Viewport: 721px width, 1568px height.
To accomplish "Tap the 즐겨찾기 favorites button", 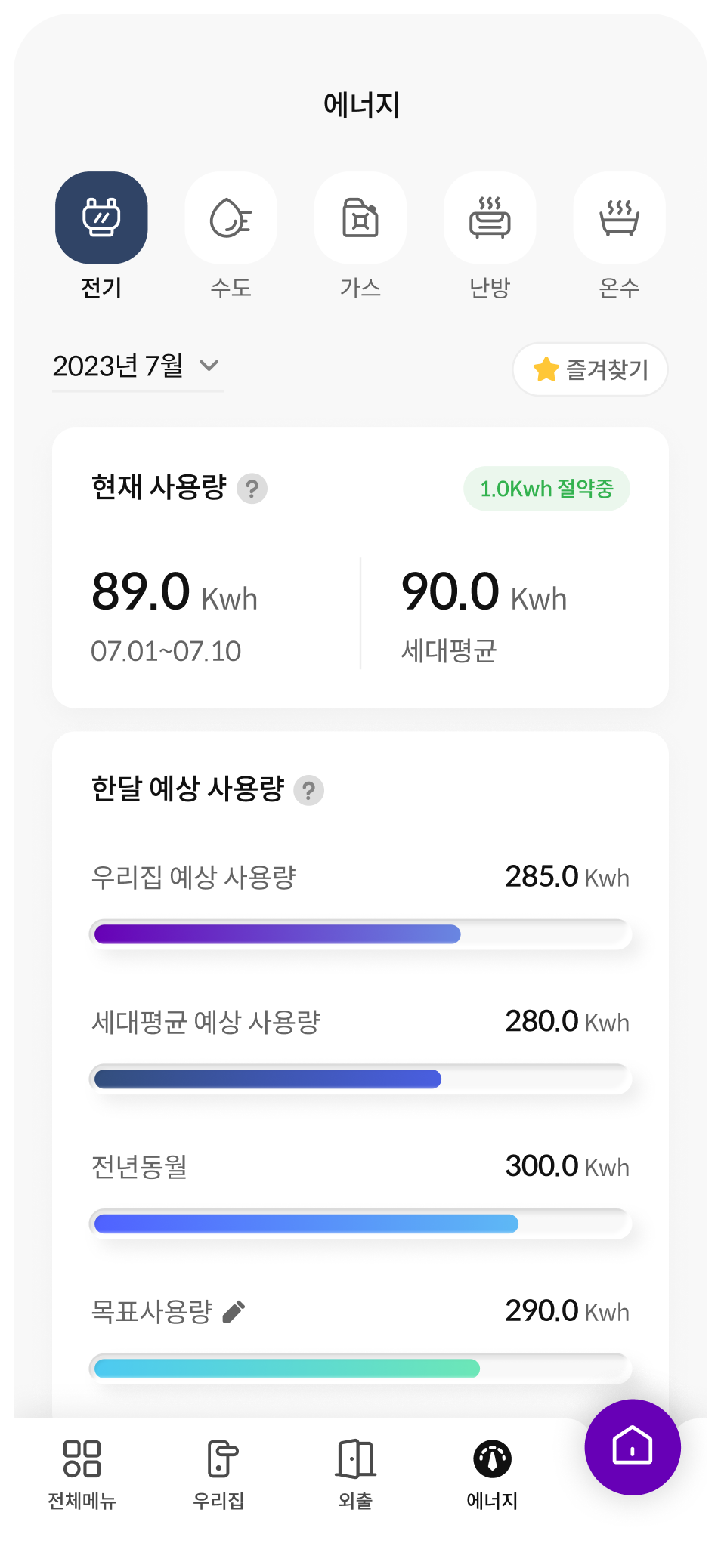I will [x=590, y=369].
